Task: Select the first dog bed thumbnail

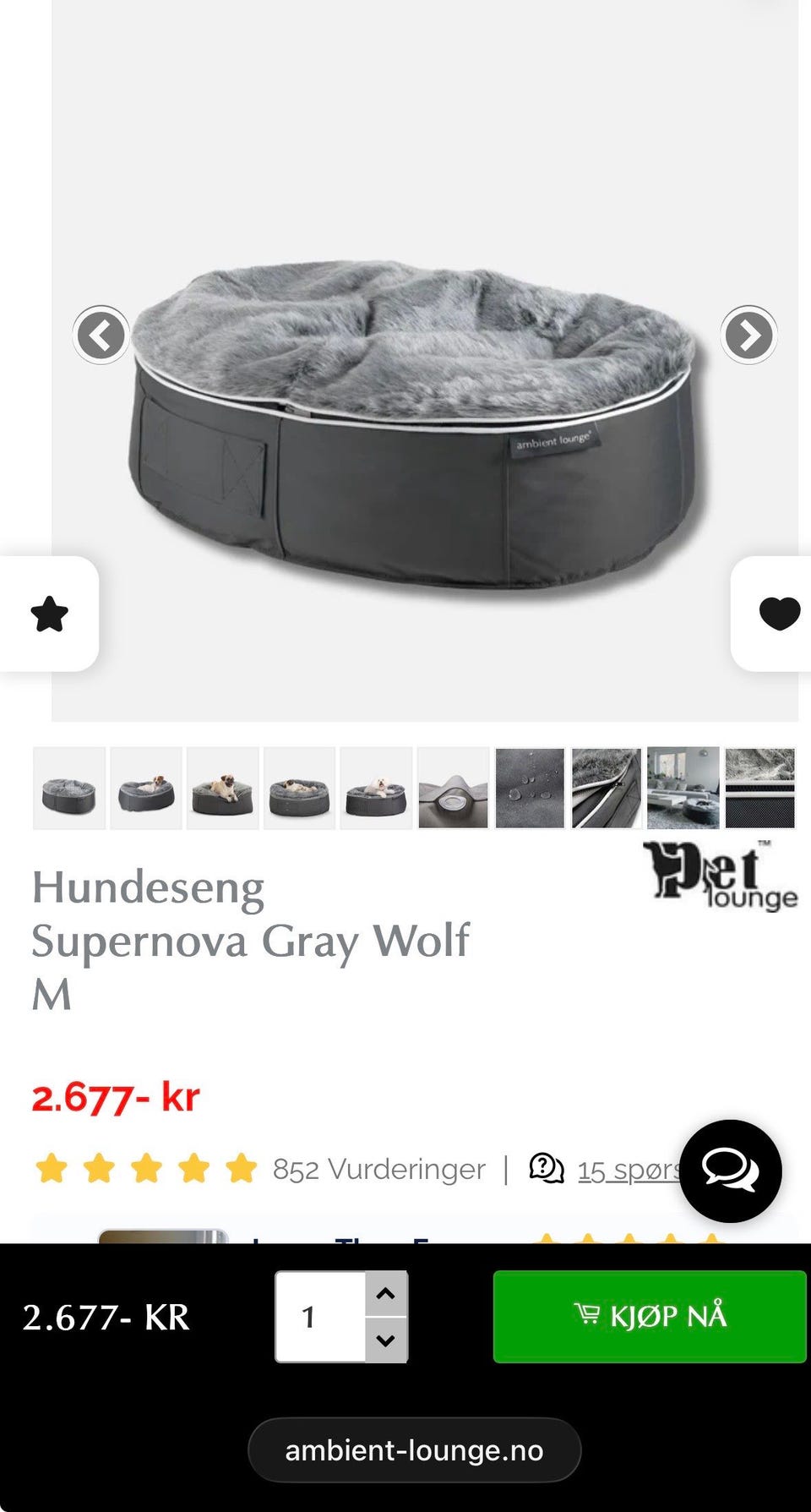Action: click(69, 788)
